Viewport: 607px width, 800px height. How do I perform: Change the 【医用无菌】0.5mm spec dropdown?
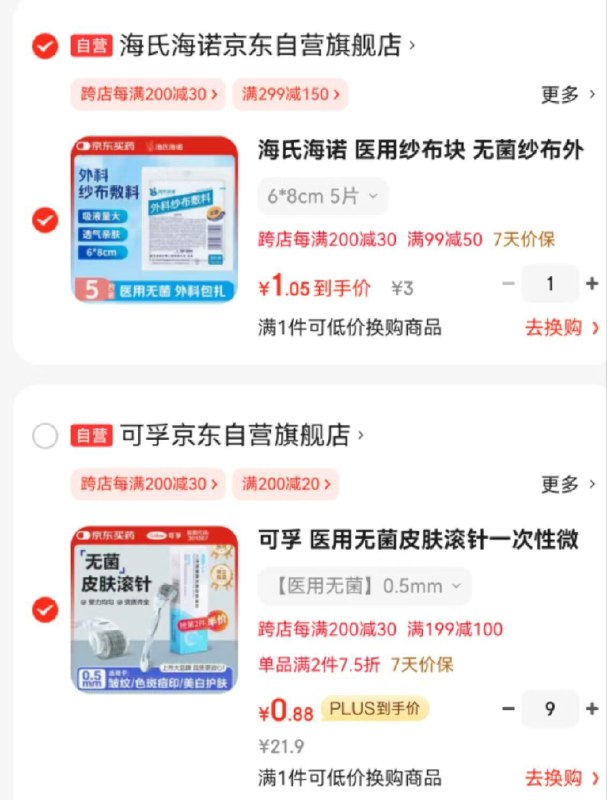coord(365,586)
